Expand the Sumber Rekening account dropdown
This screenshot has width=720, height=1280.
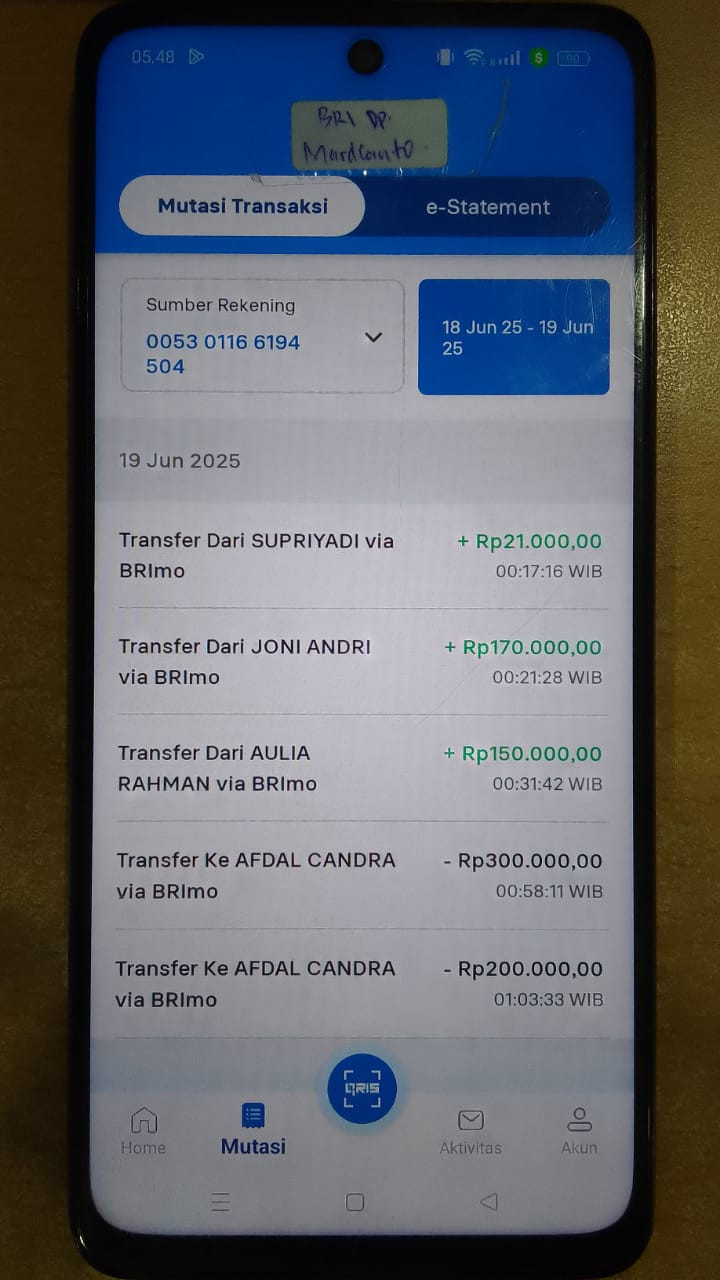[x=262, y=336]
